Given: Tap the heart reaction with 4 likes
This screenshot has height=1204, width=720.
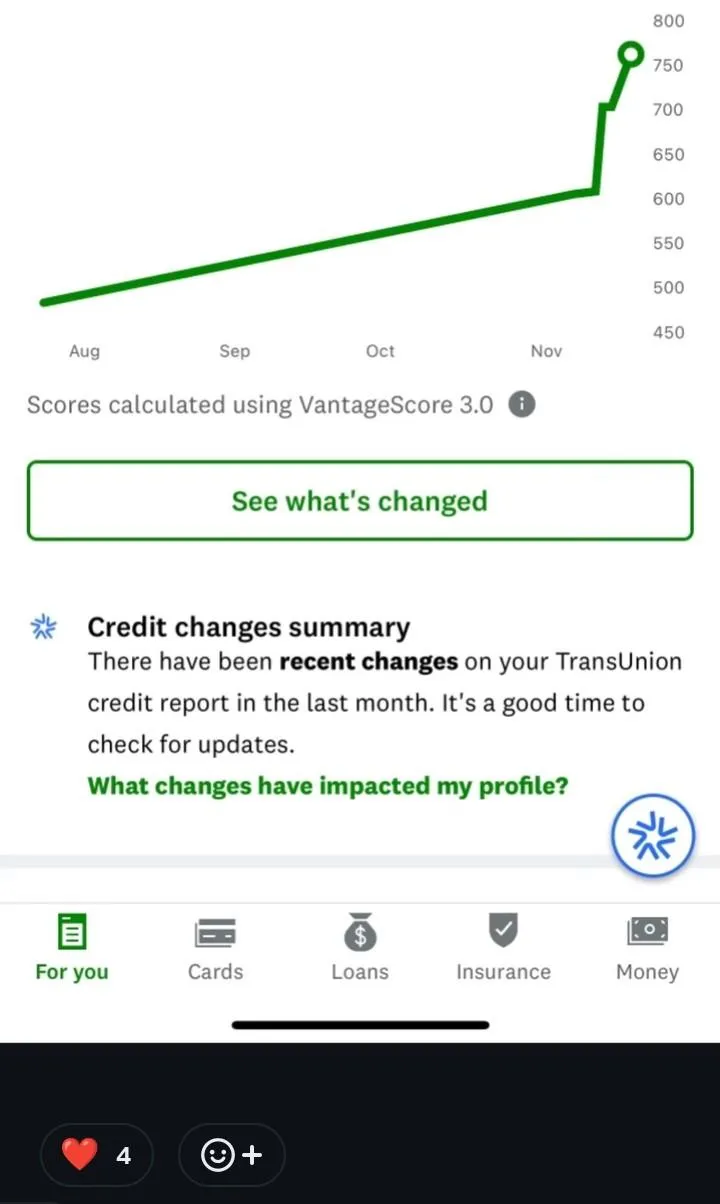Looking at the screenshot, I should (96, 1155).
